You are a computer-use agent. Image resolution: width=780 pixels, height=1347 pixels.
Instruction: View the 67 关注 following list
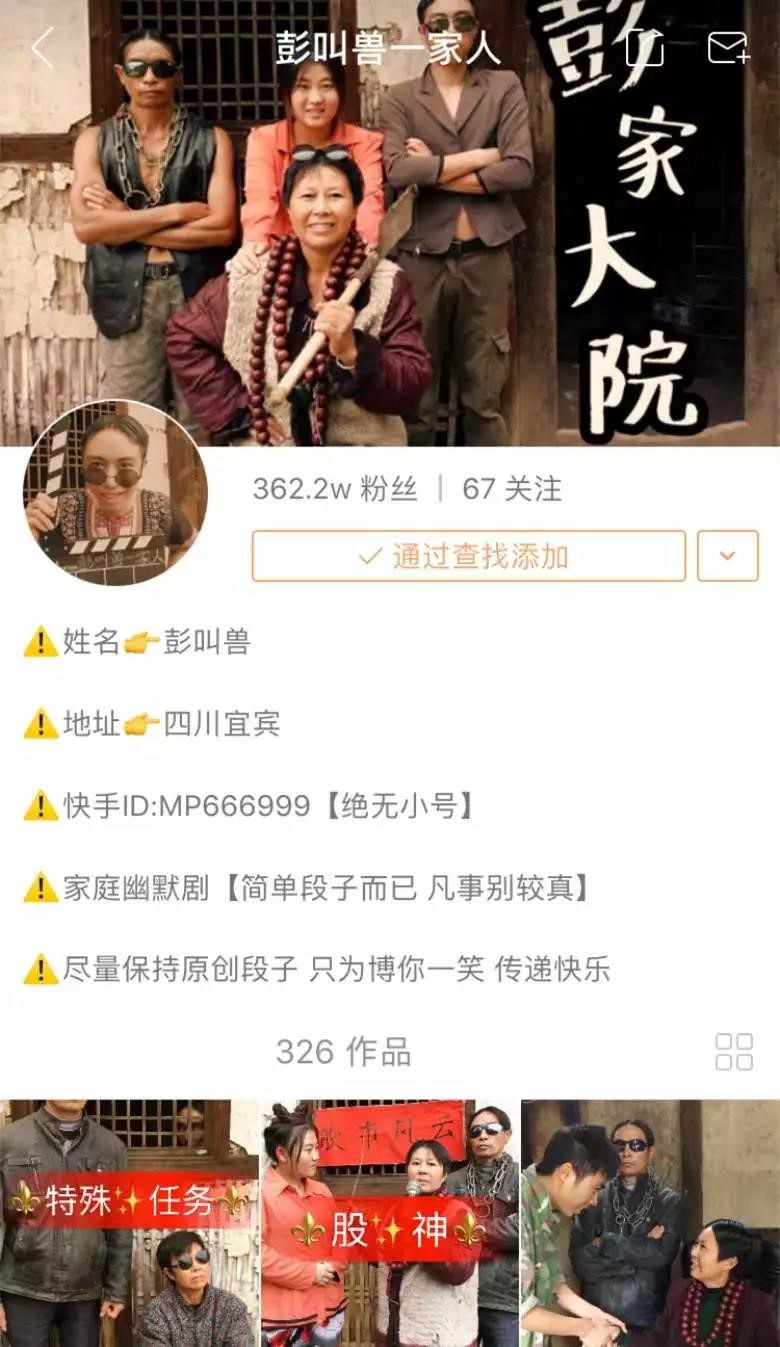click(x=512, y=489)
